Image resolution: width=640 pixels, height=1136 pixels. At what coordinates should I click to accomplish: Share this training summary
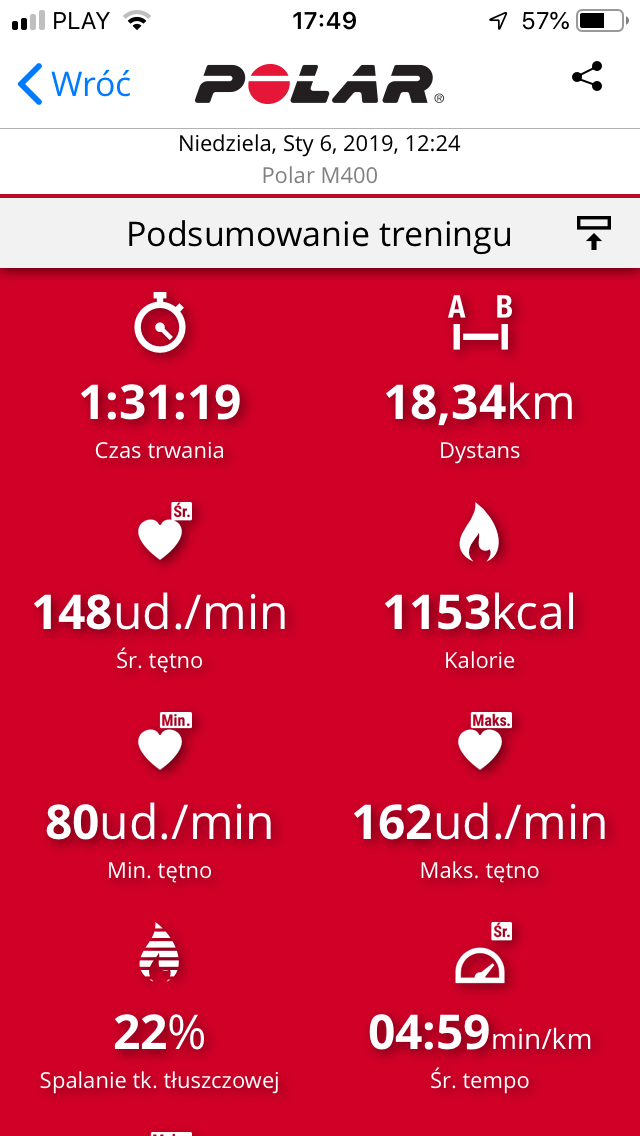point(587,78)
